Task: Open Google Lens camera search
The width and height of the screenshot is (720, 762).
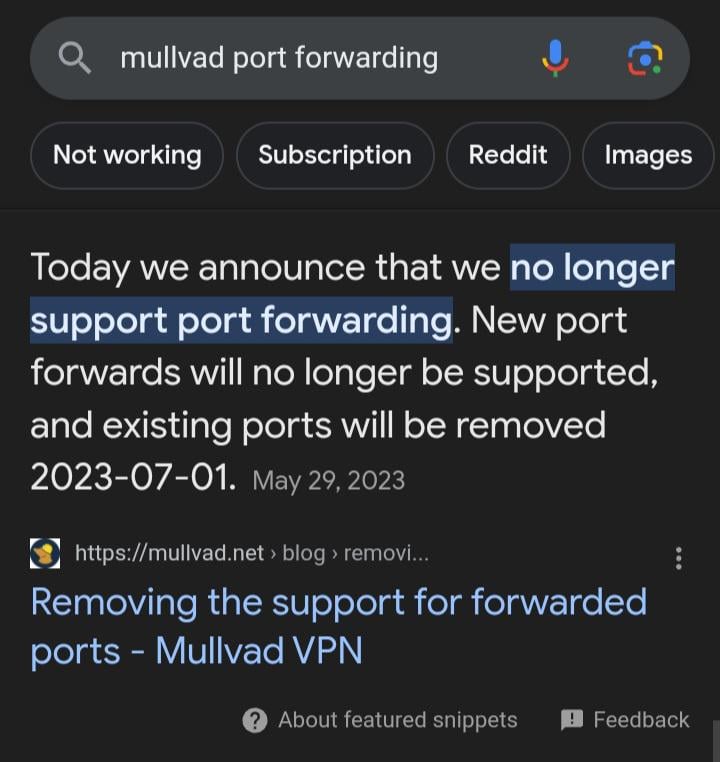Action: pyautogui.click(x=645, y=58)
